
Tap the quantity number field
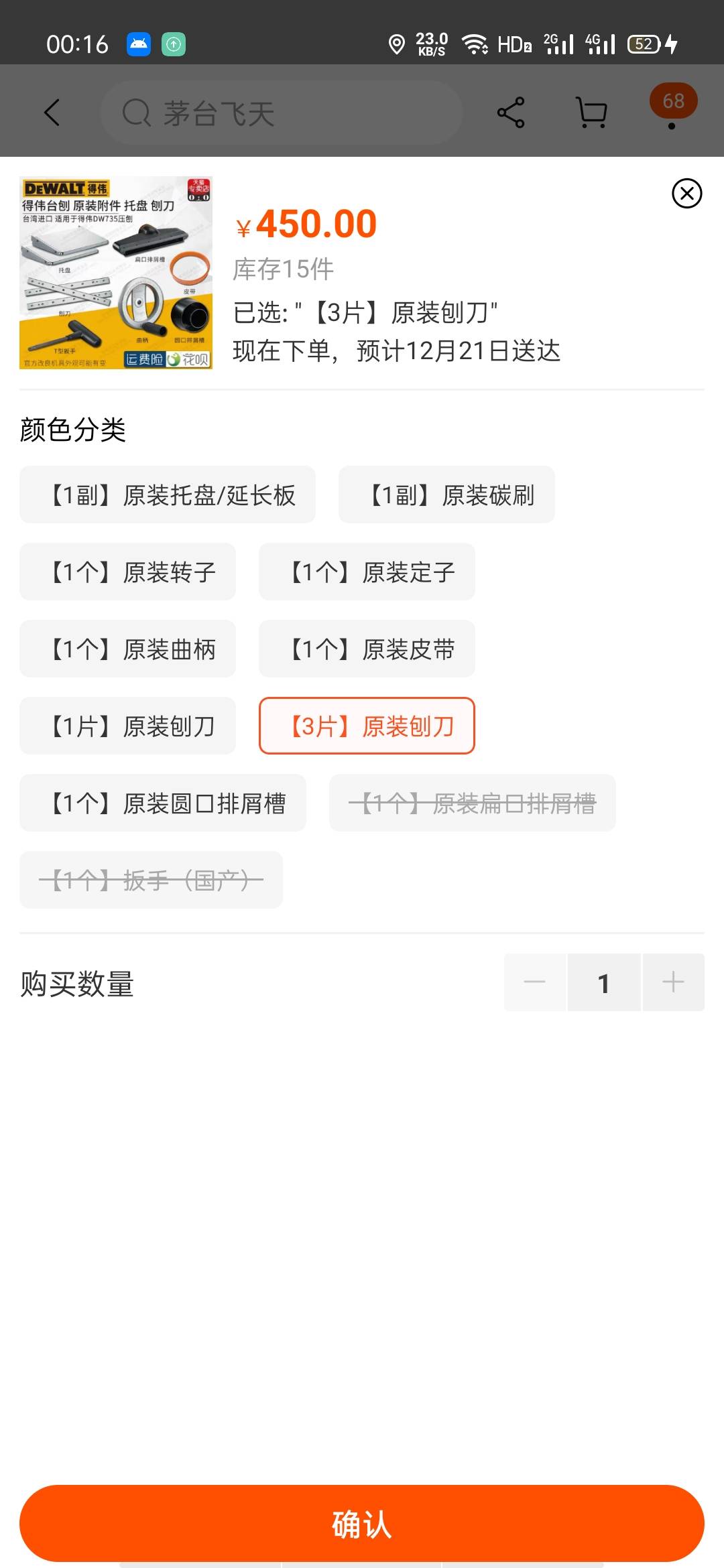coord(604,982)
